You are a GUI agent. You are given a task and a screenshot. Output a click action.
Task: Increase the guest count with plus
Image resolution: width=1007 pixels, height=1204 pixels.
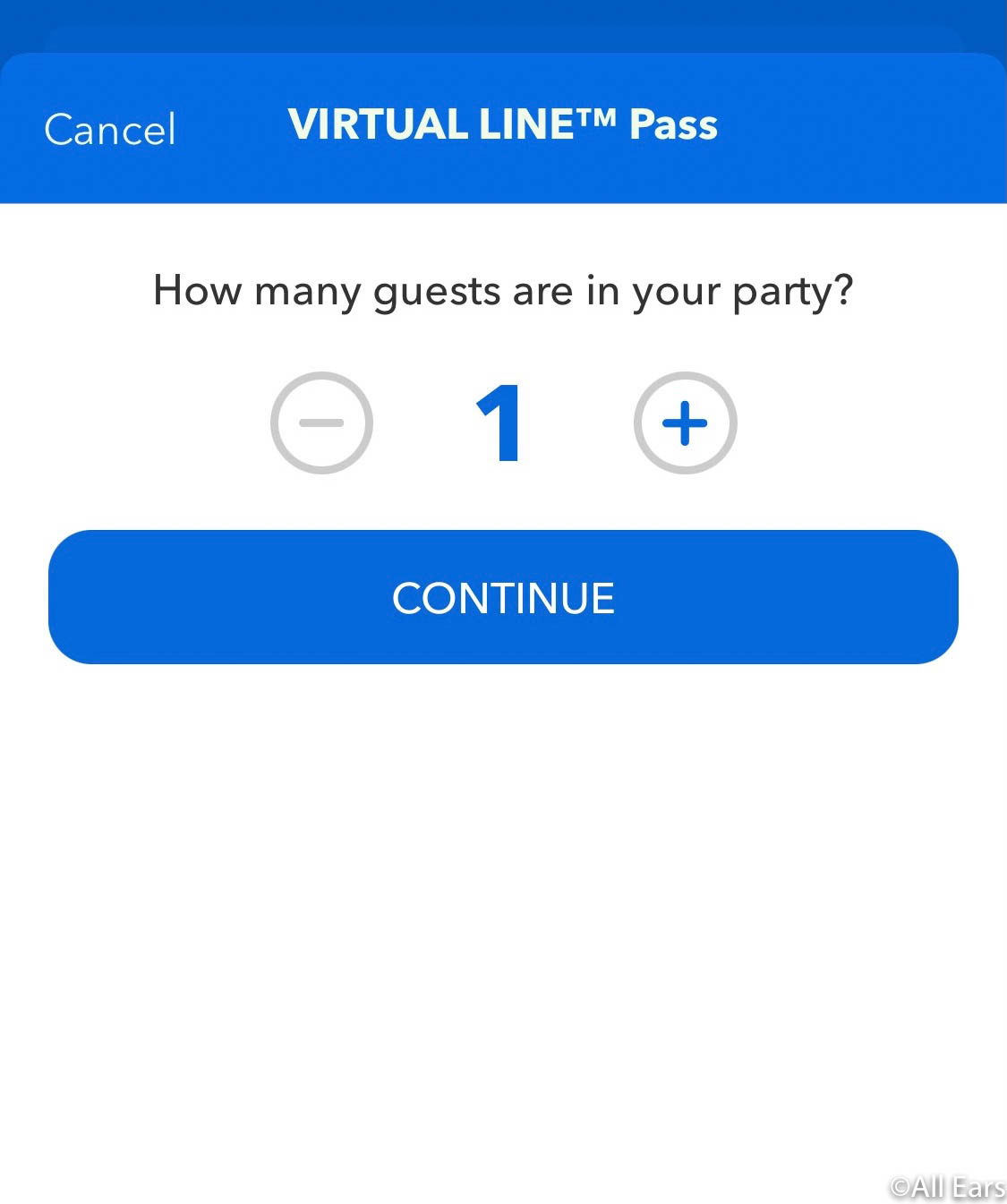tap(685, 423)
